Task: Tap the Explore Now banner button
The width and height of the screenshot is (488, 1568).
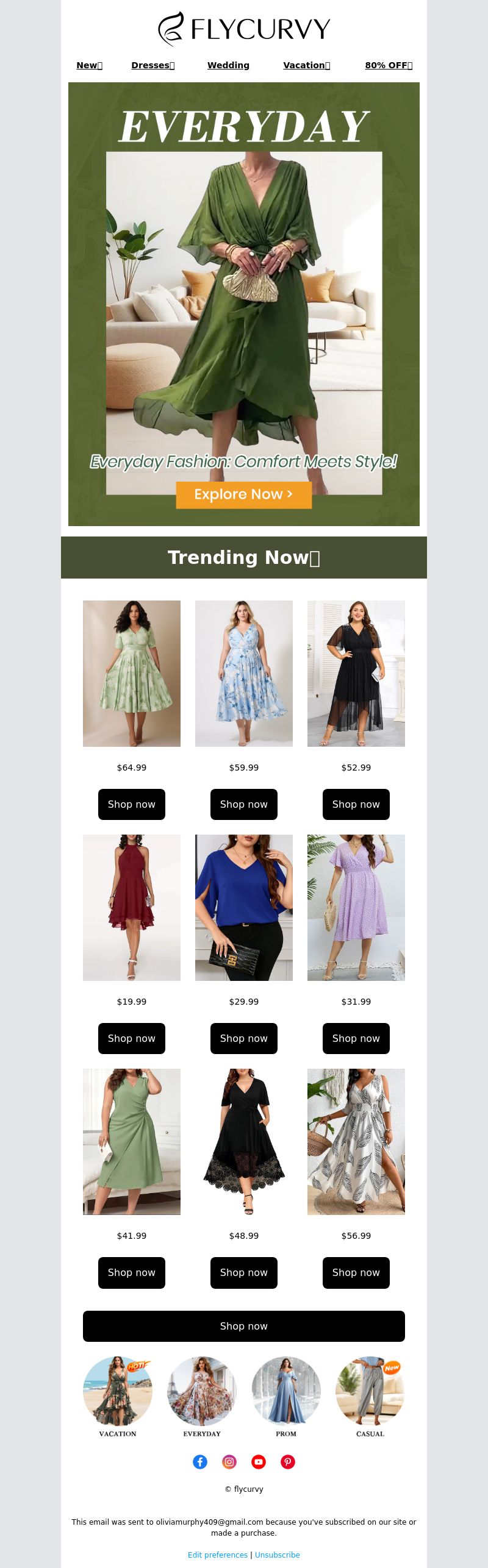Action: pos(243,494)
